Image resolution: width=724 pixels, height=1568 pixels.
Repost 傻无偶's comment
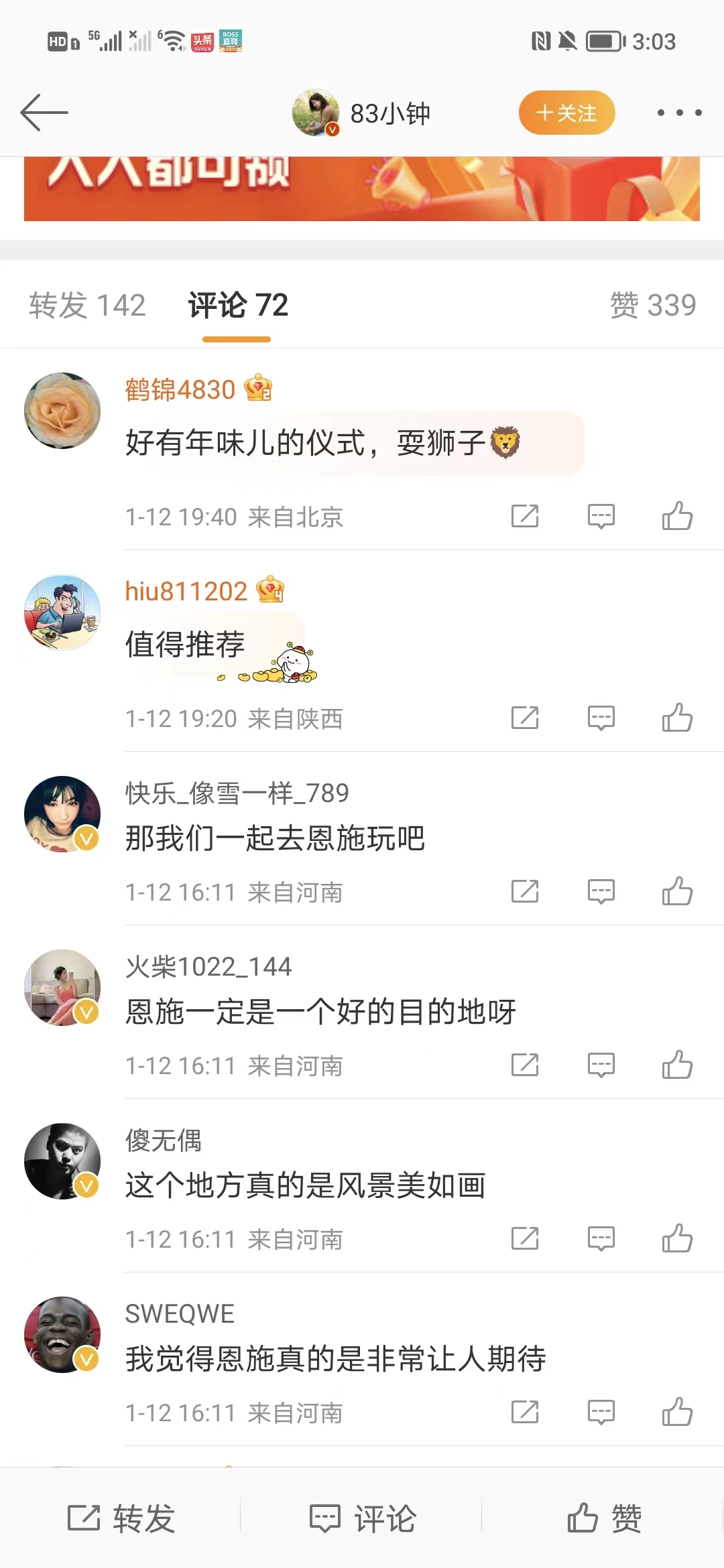point(525,1239)
